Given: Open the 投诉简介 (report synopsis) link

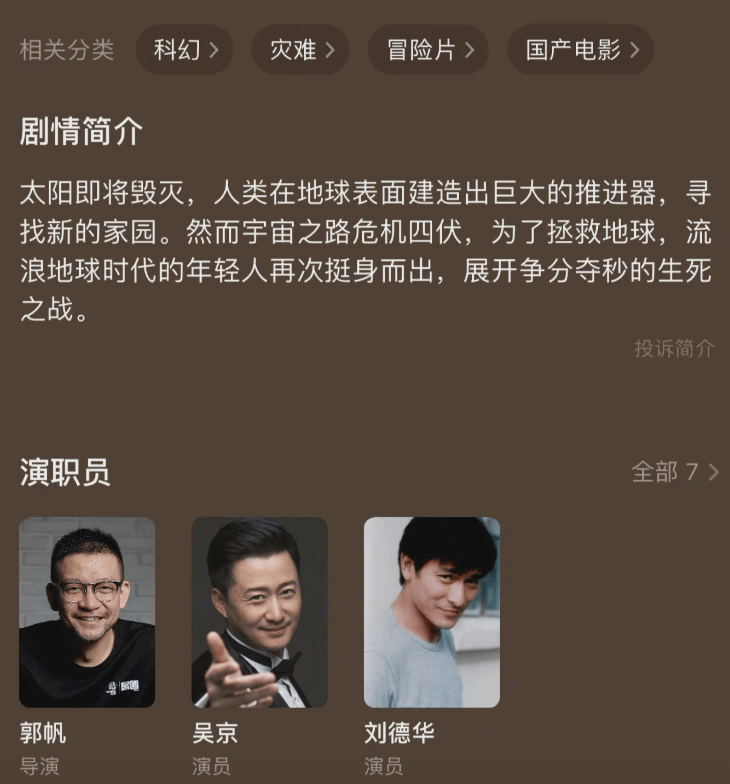Looking at the screenshot, I should coord(675,348).
